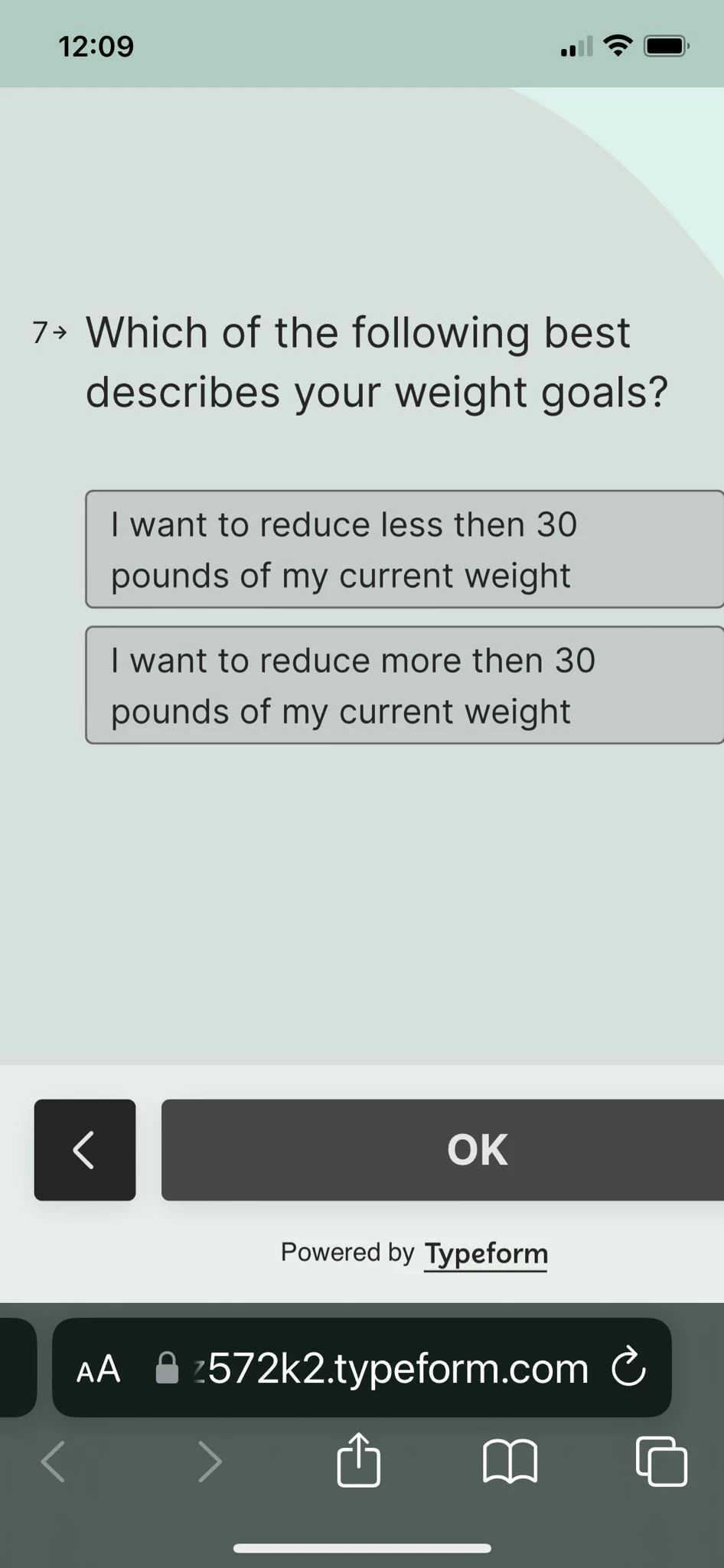Choose the more then 30 pounds option

tap(404, 685)
